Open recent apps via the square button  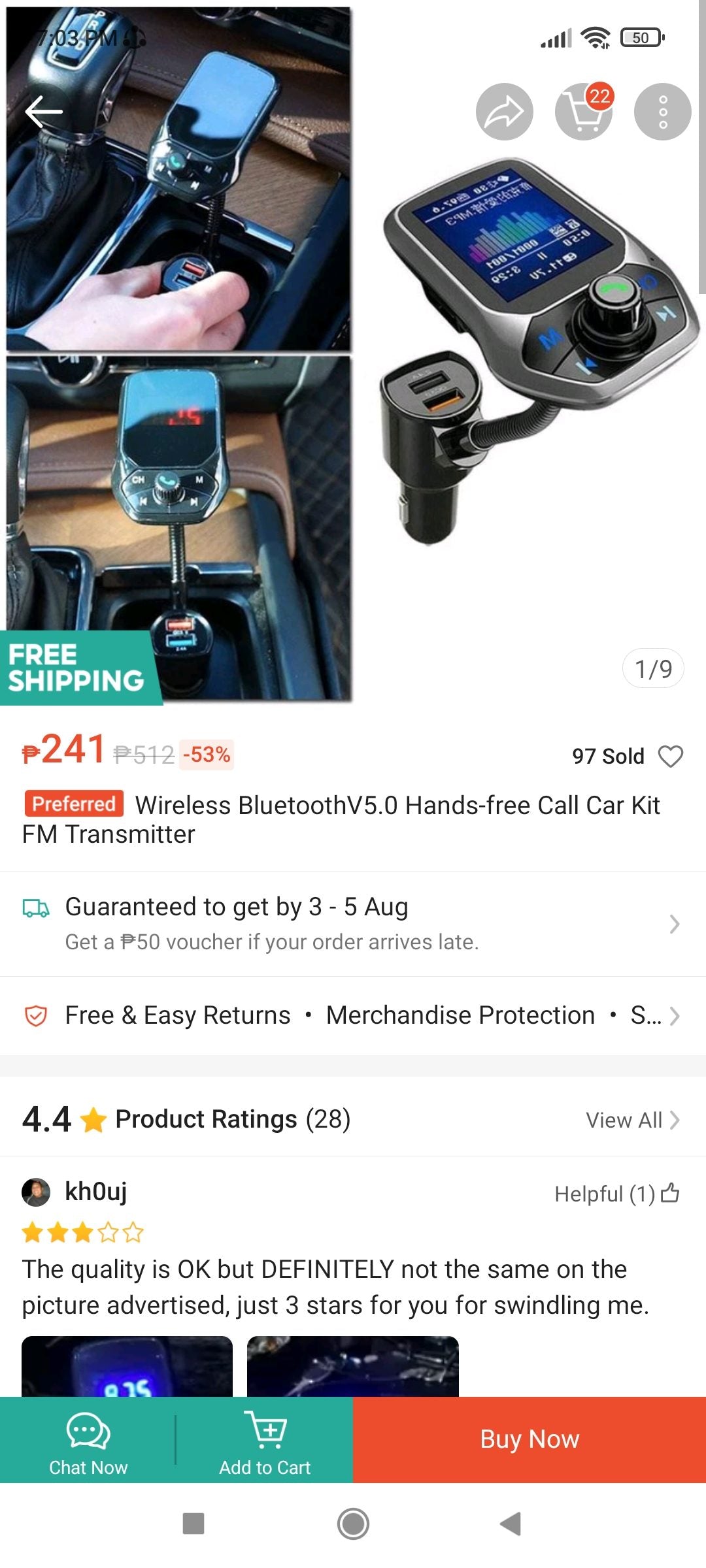[x=193, y=1524]
